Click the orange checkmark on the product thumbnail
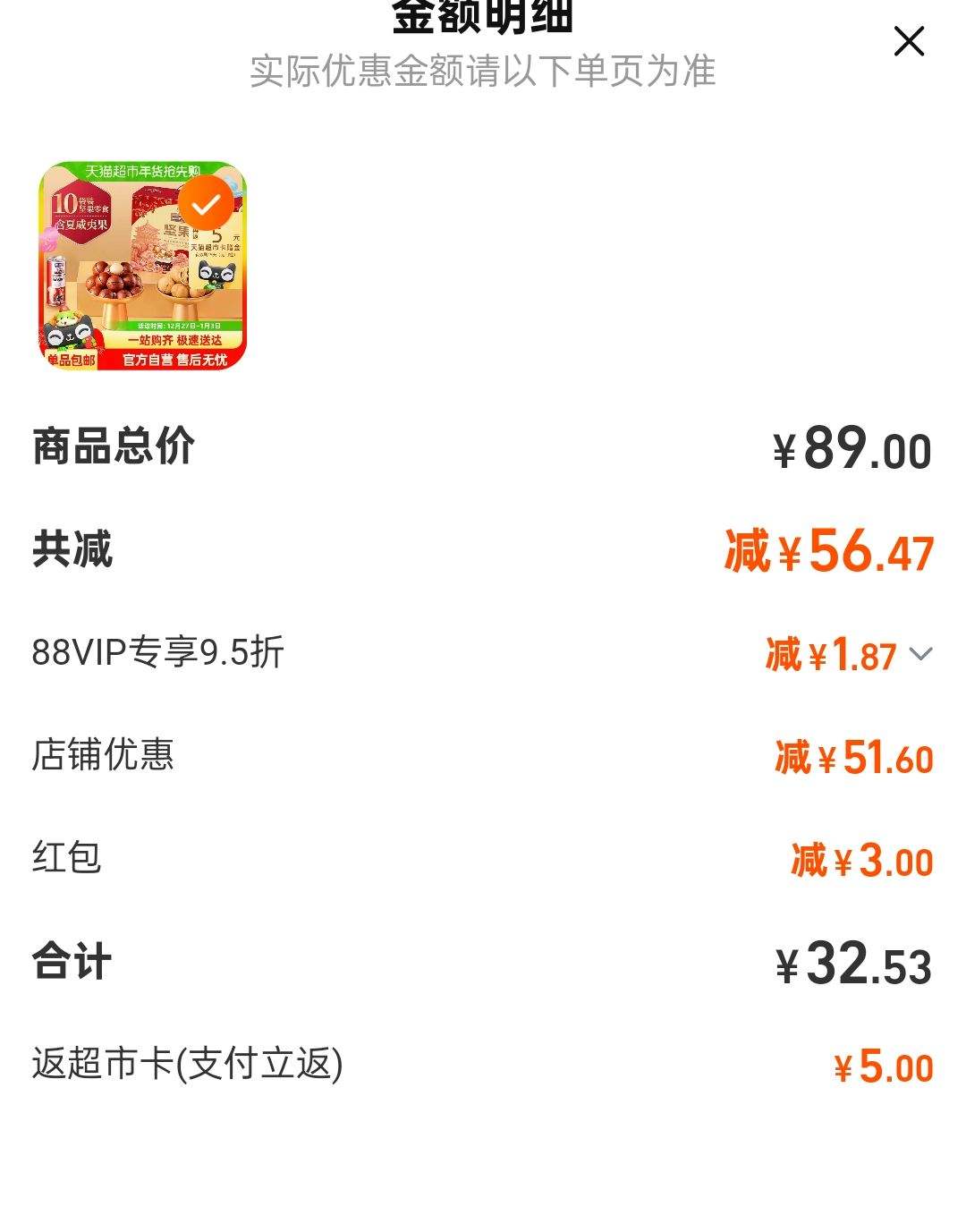This screenshot has height=1232, width=966. tap(207, 206)
